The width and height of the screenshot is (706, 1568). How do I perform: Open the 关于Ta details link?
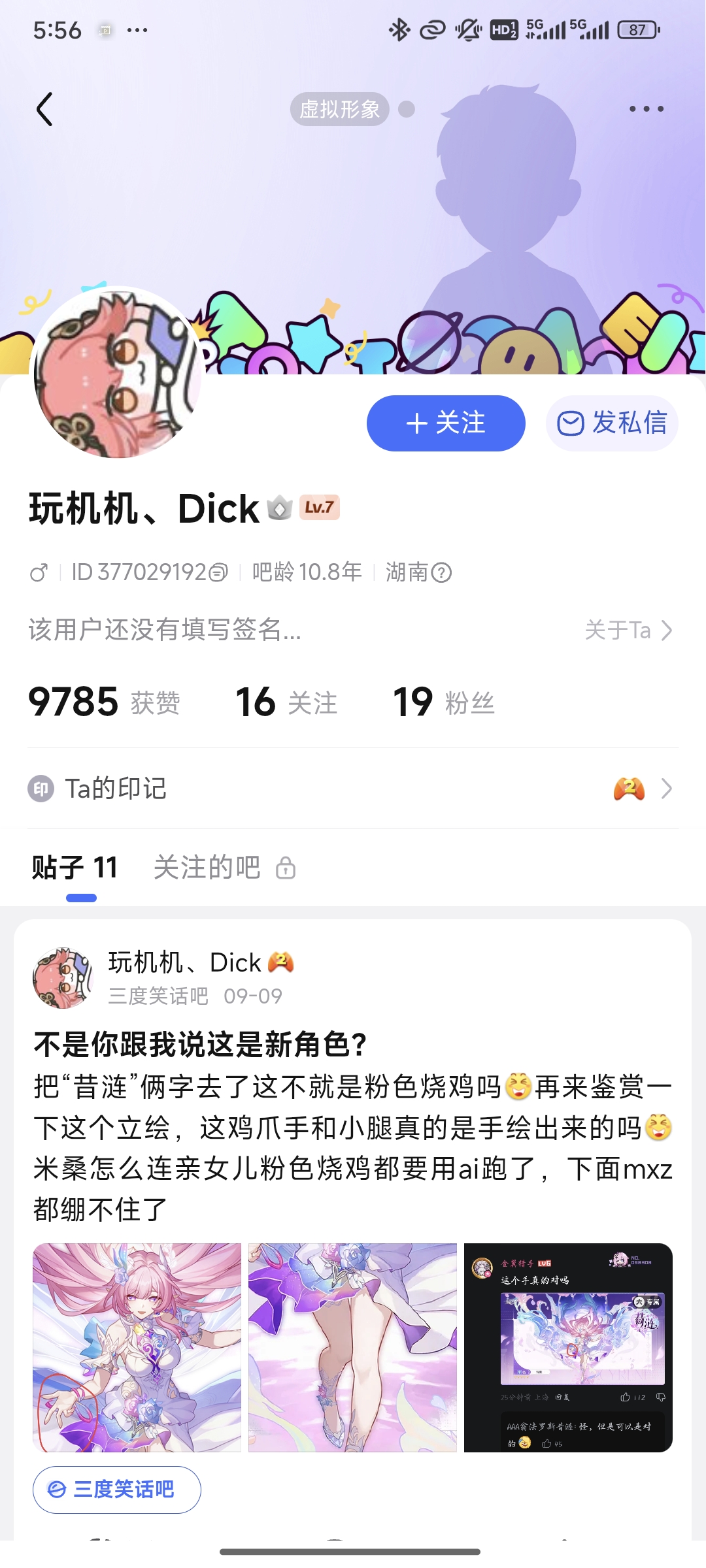point(628,630)
